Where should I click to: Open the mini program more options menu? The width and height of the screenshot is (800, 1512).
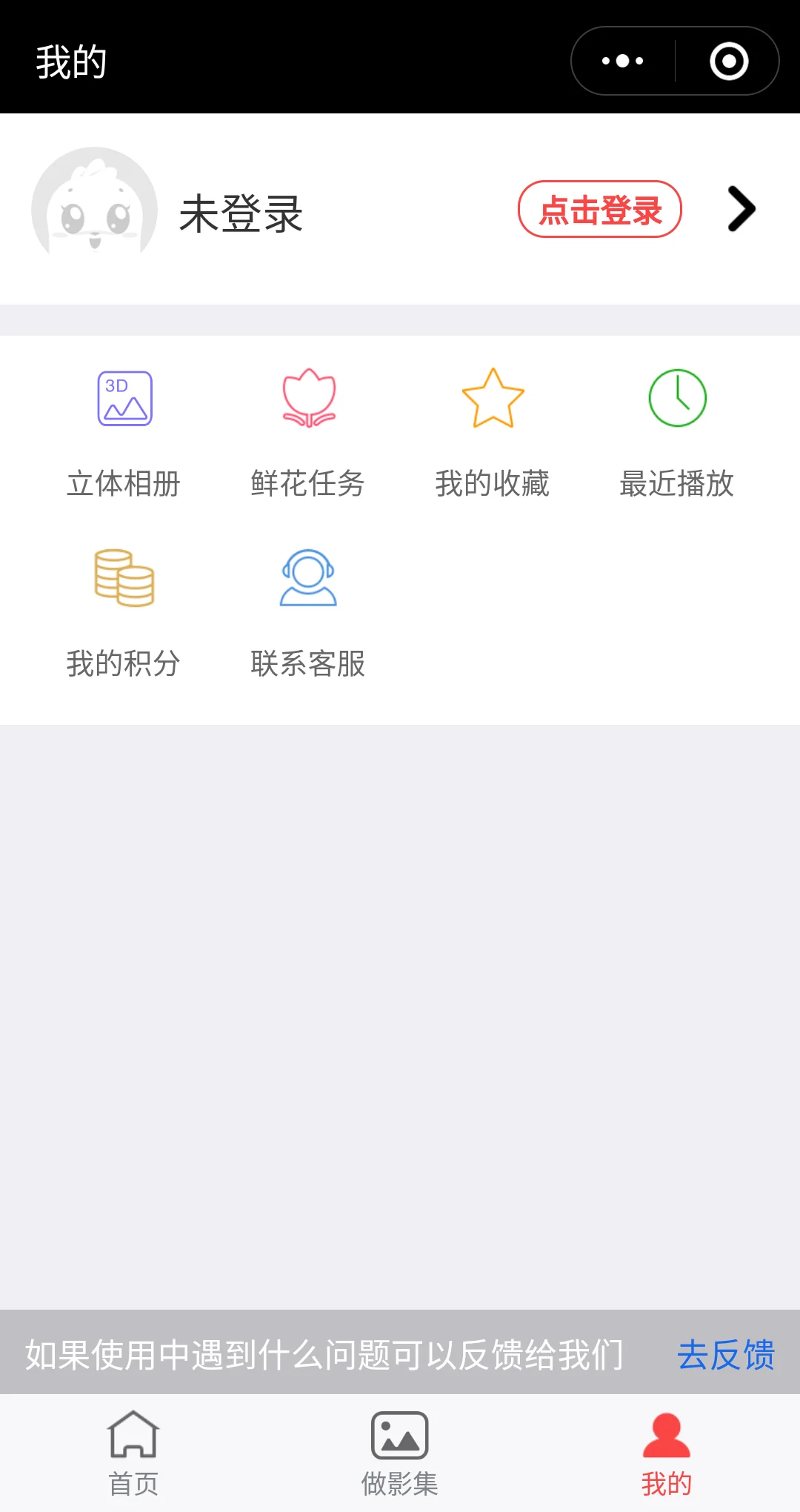[x=623, y=61]
